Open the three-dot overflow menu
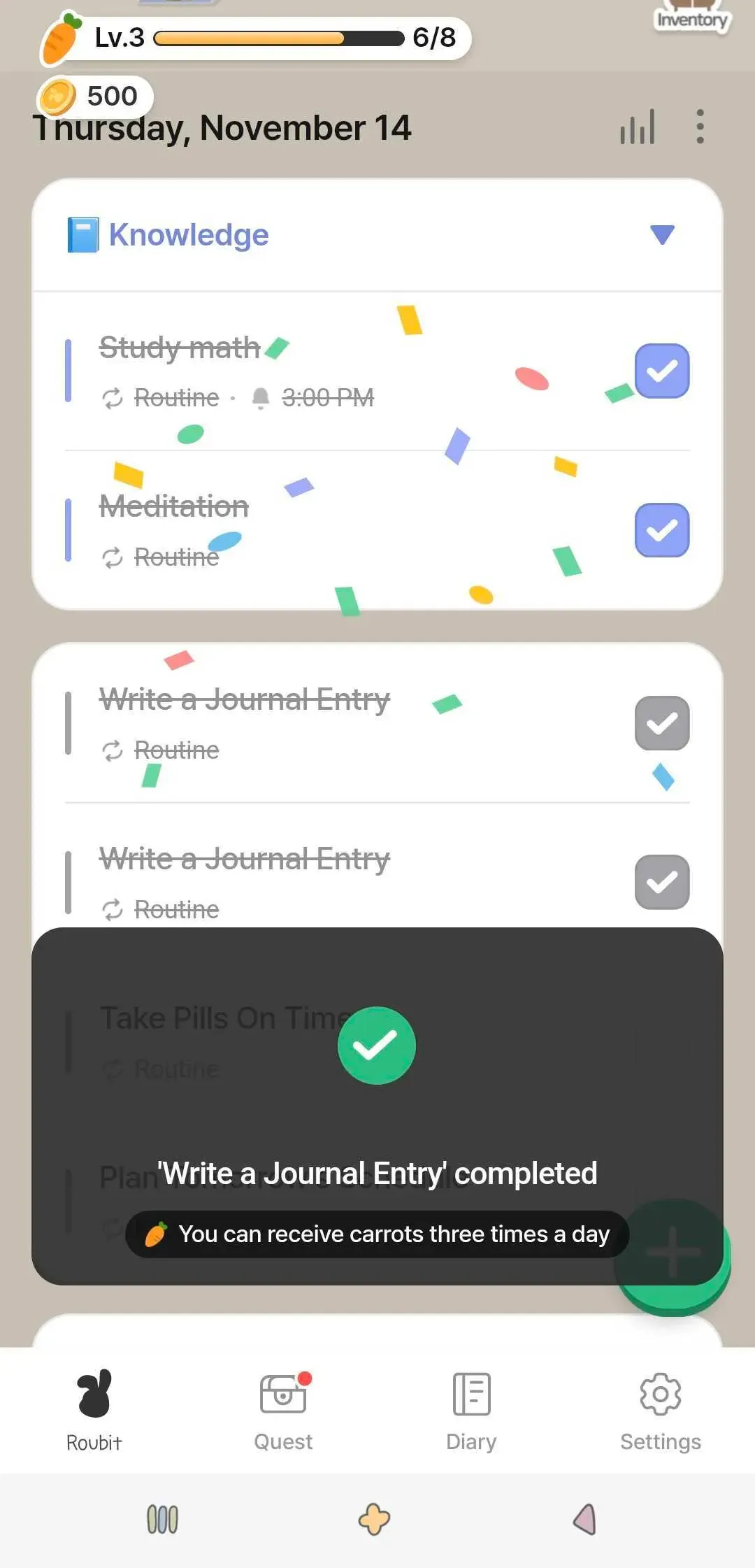This screenshot has width=755, height=1568. coord(700,127)
